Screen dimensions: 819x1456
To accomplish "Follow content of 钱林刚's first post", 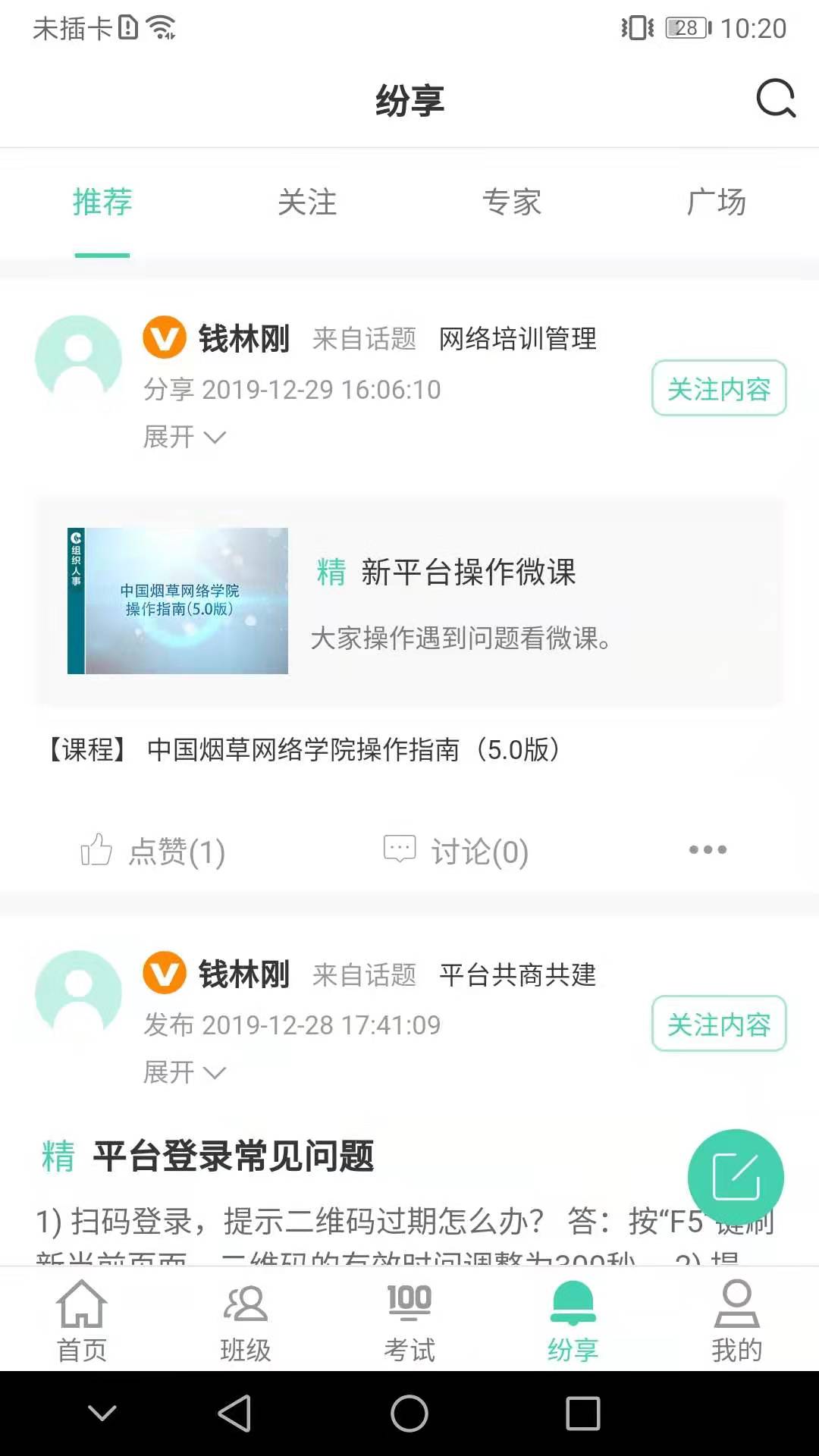I will (x=718, y=389).
